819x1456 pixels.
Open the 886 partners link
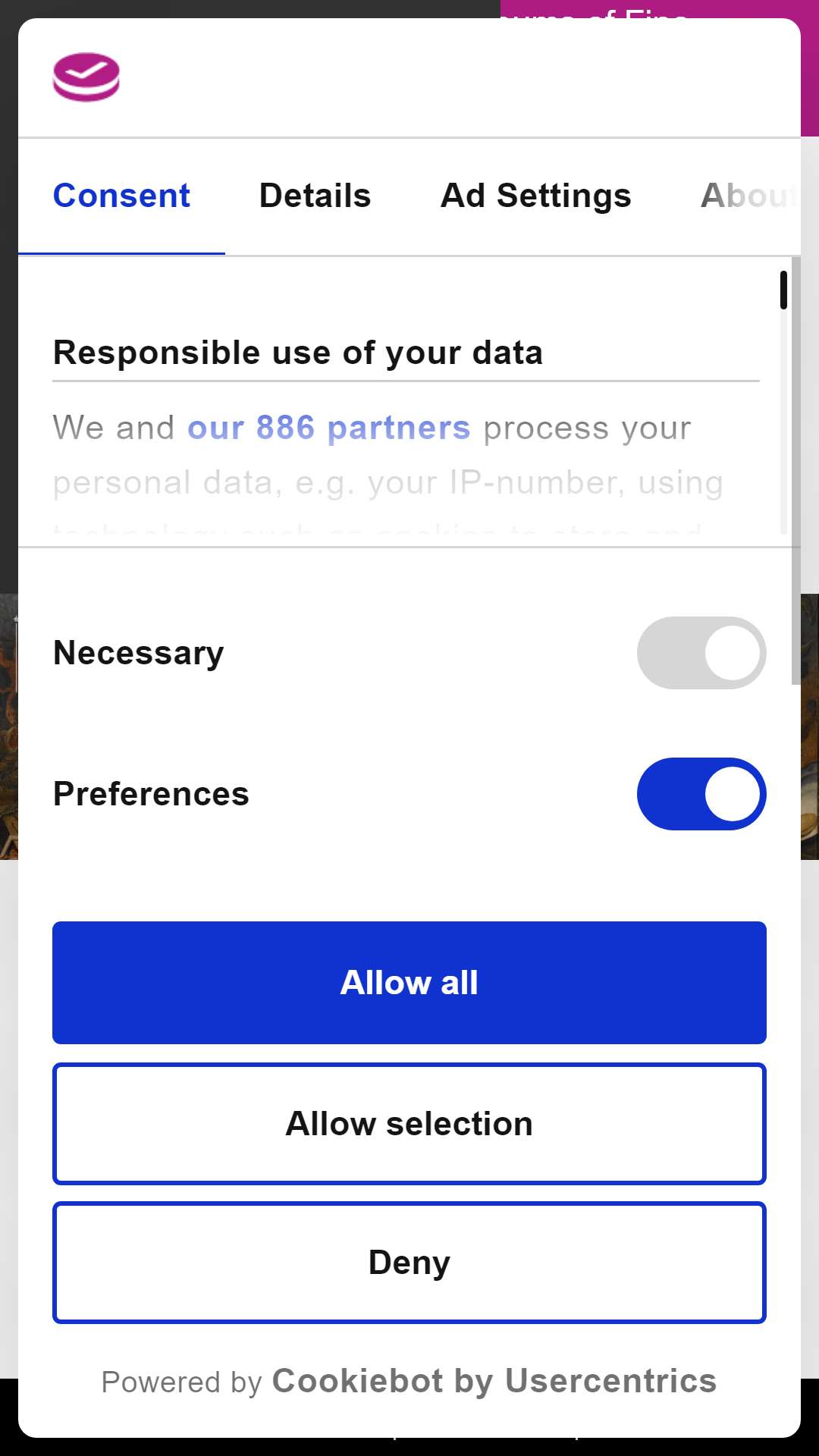328,428
